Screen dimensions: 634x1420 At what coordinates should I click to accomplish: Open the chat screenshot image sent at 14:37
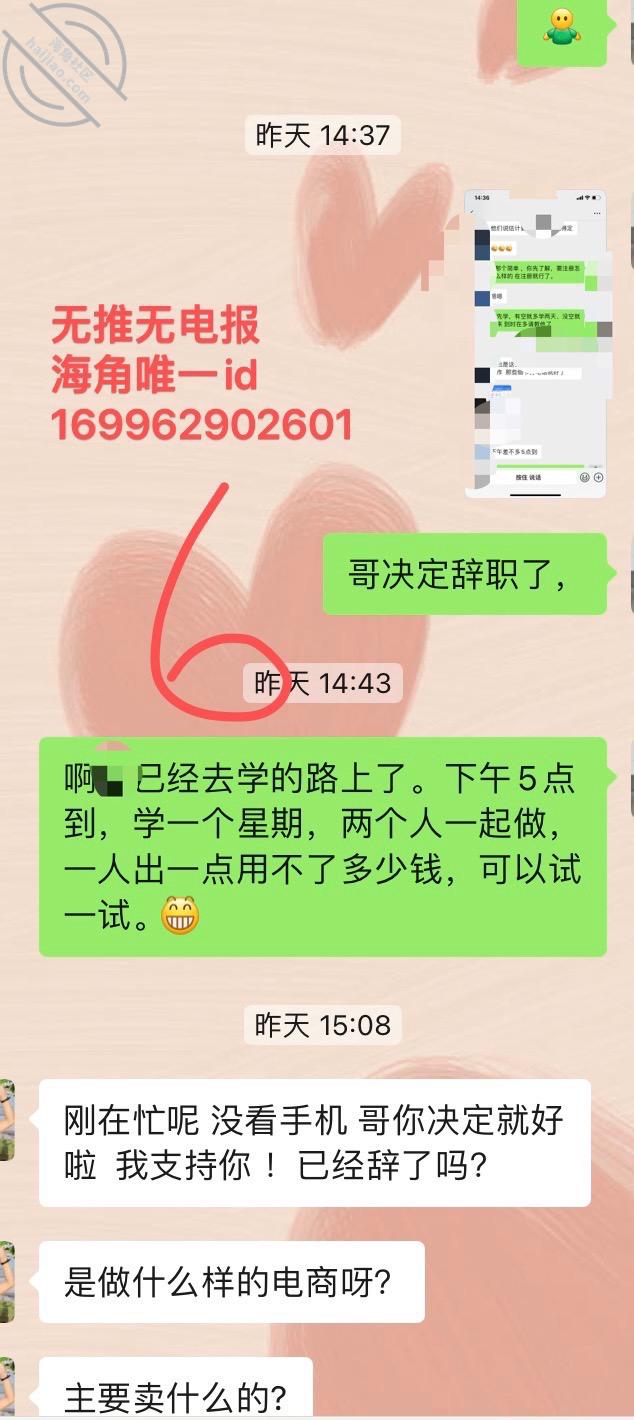(535, 343)
